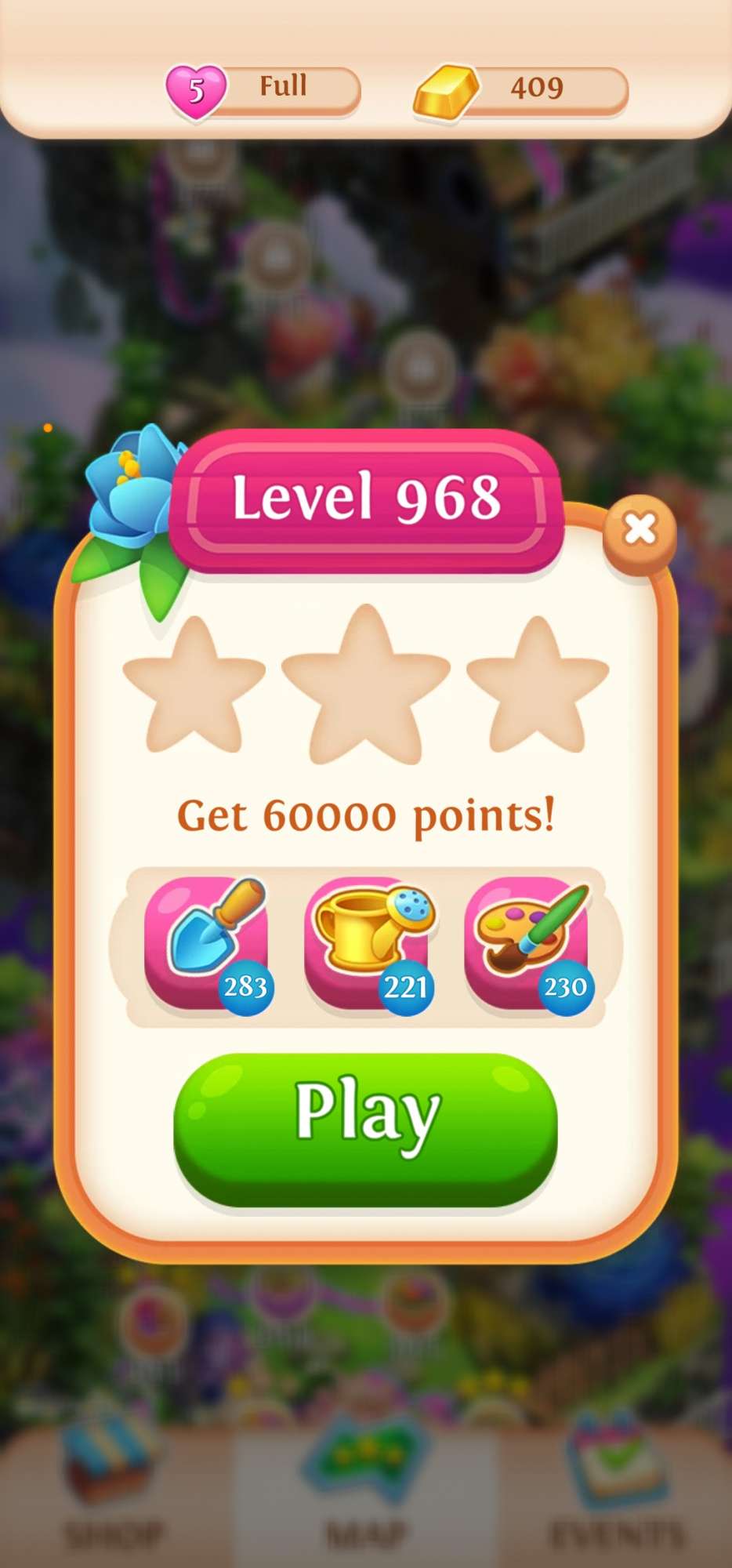Screen dimensions: 732x1568
Task: Open the gold bars balance
Action: tap(521, 89)
